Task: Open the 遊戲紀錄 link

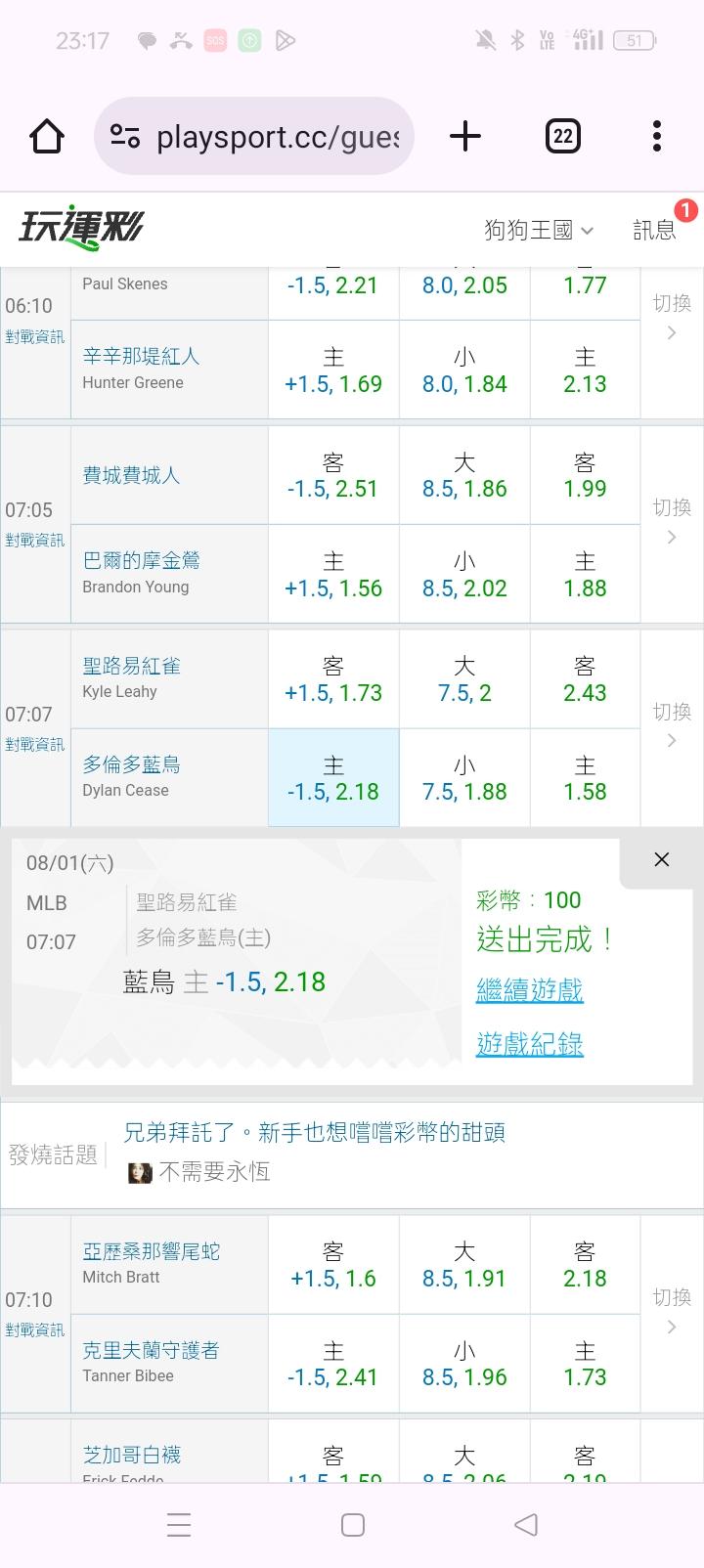Action: tap(530, 1044)
